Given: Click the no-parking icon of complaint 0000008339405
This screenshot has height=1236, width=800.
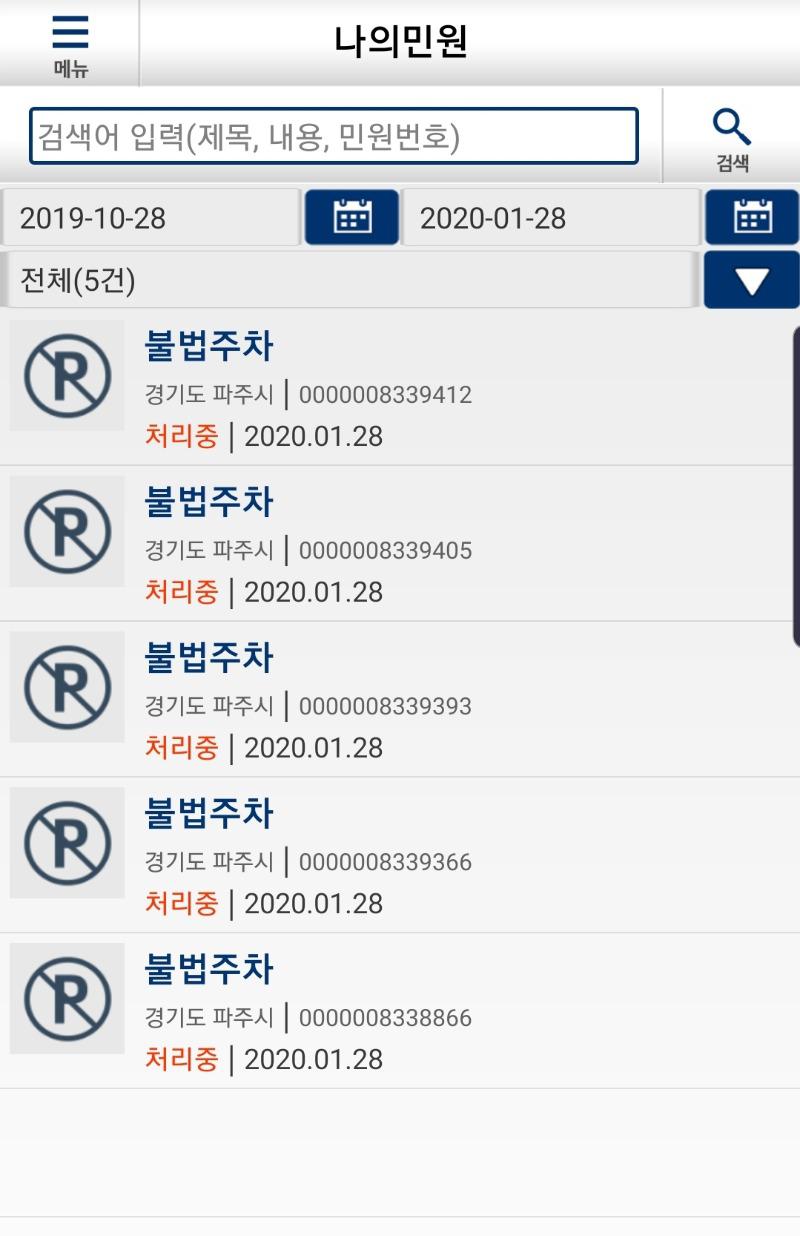Looking at the screenshot, I should point(66,533).
